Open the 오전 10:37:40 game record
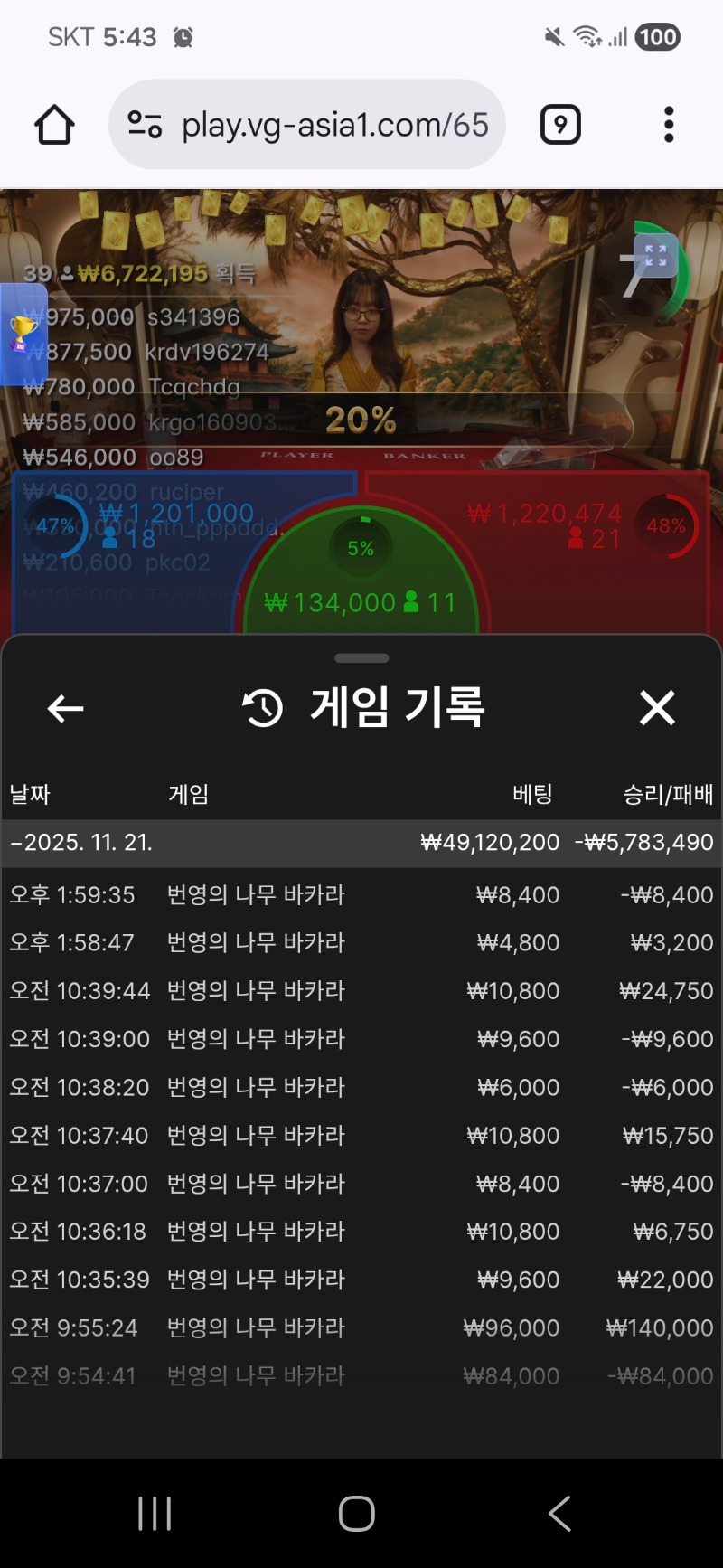 coord(361,1136)
